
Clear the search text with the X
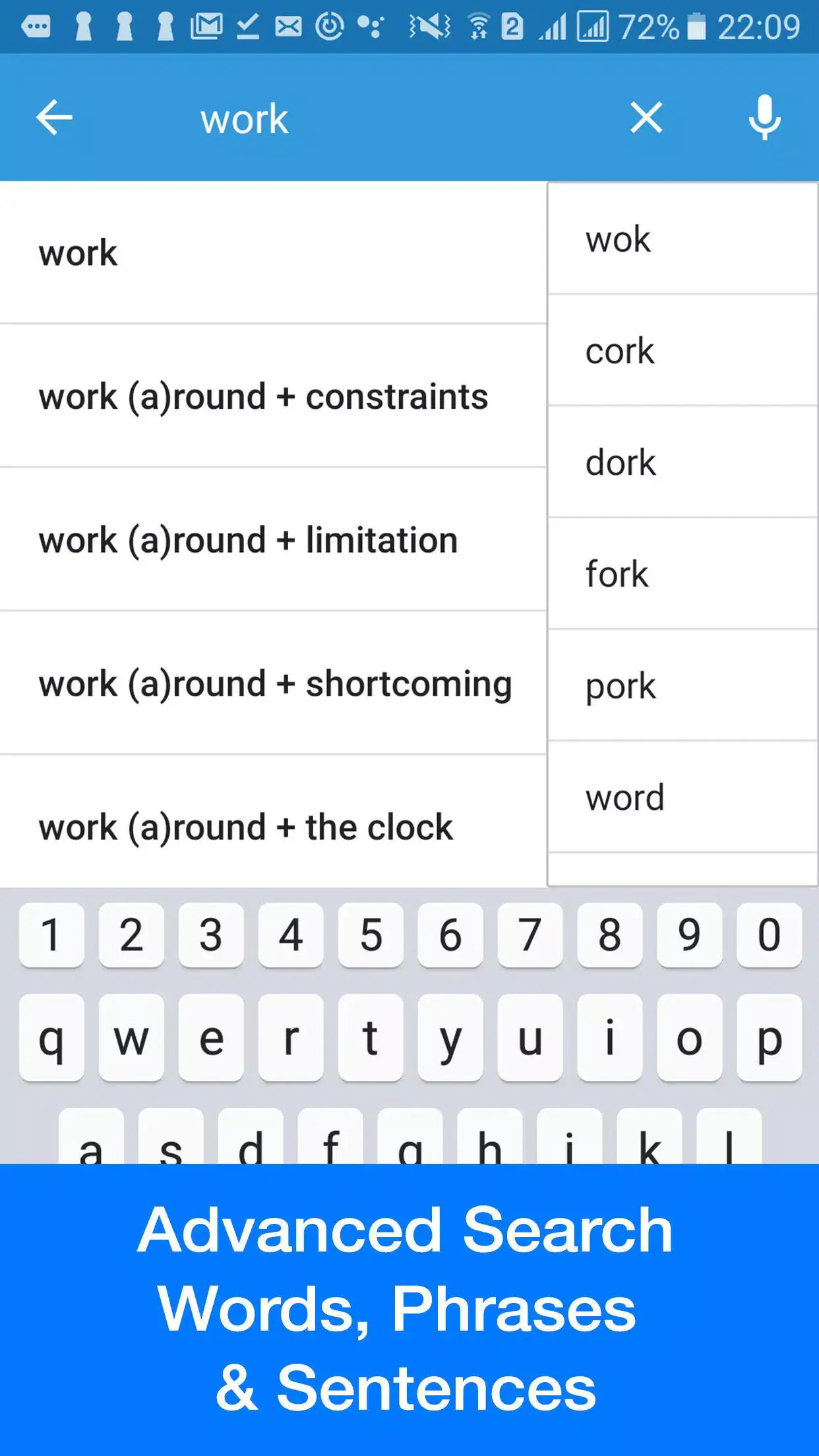(646, 118)
